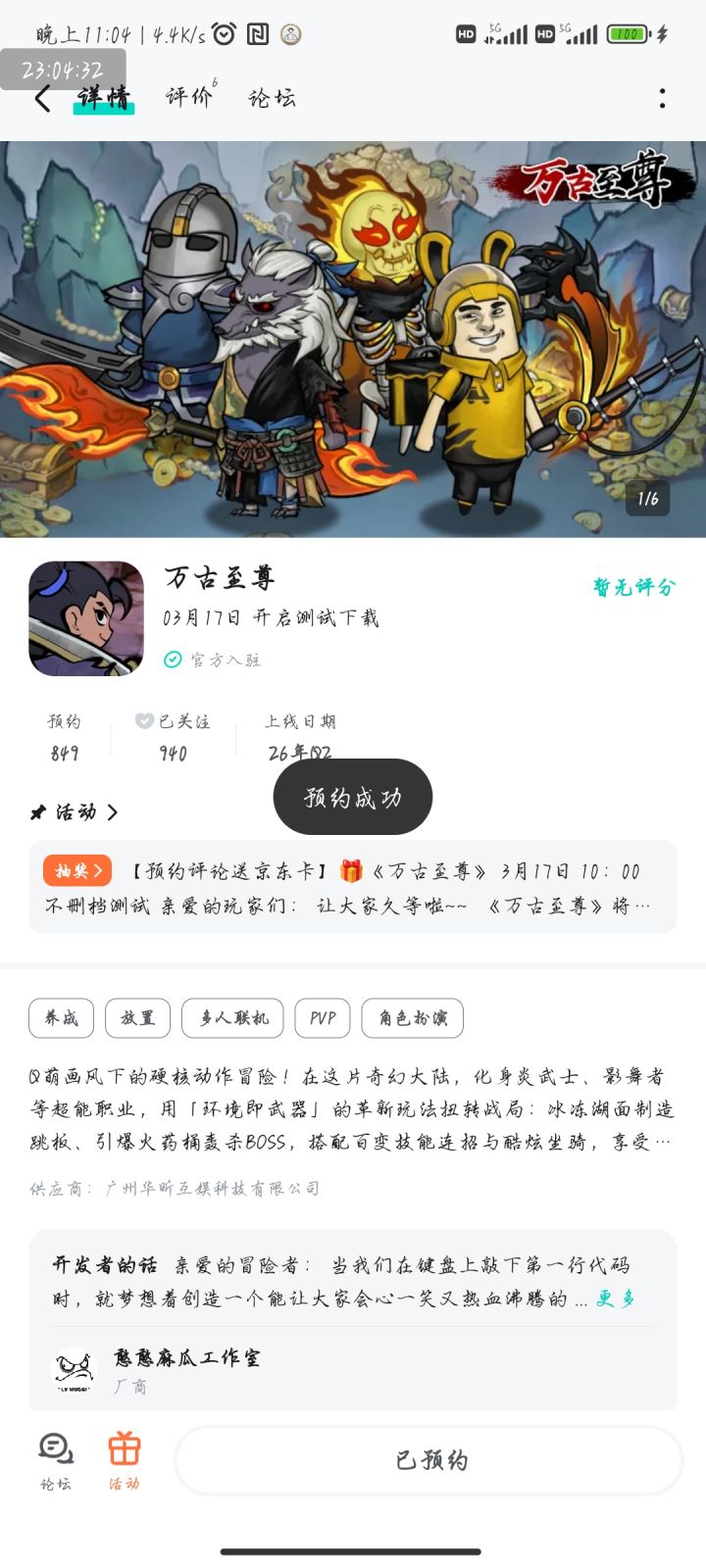Tap the 多人联机 tag
706x1568 pixels.
(x=232, y=1018)
